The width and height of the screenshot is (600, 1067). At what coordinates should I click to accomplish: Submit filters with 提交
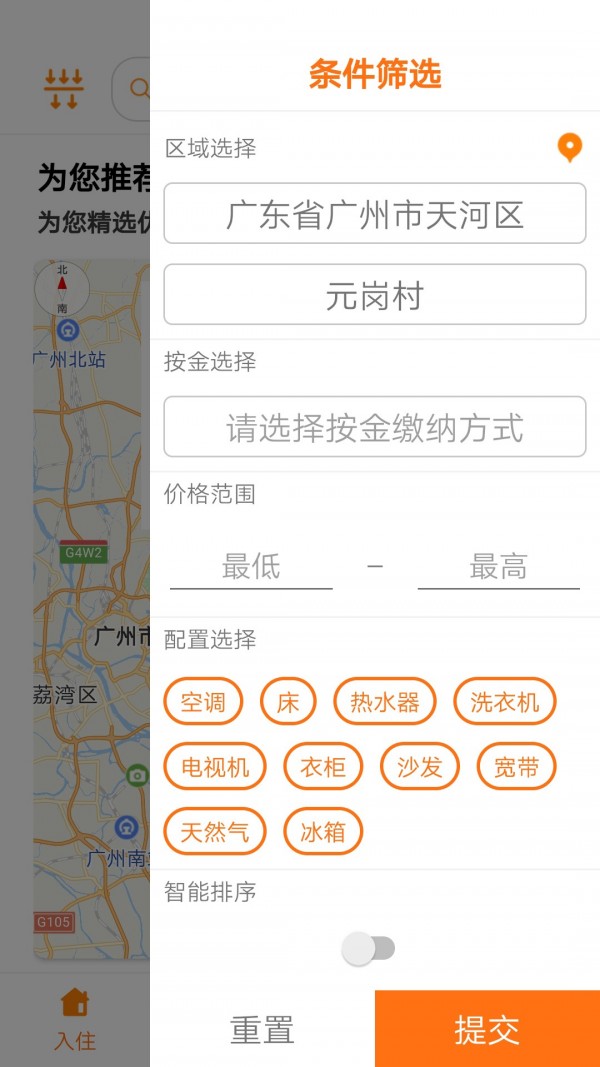(487, 1030)
